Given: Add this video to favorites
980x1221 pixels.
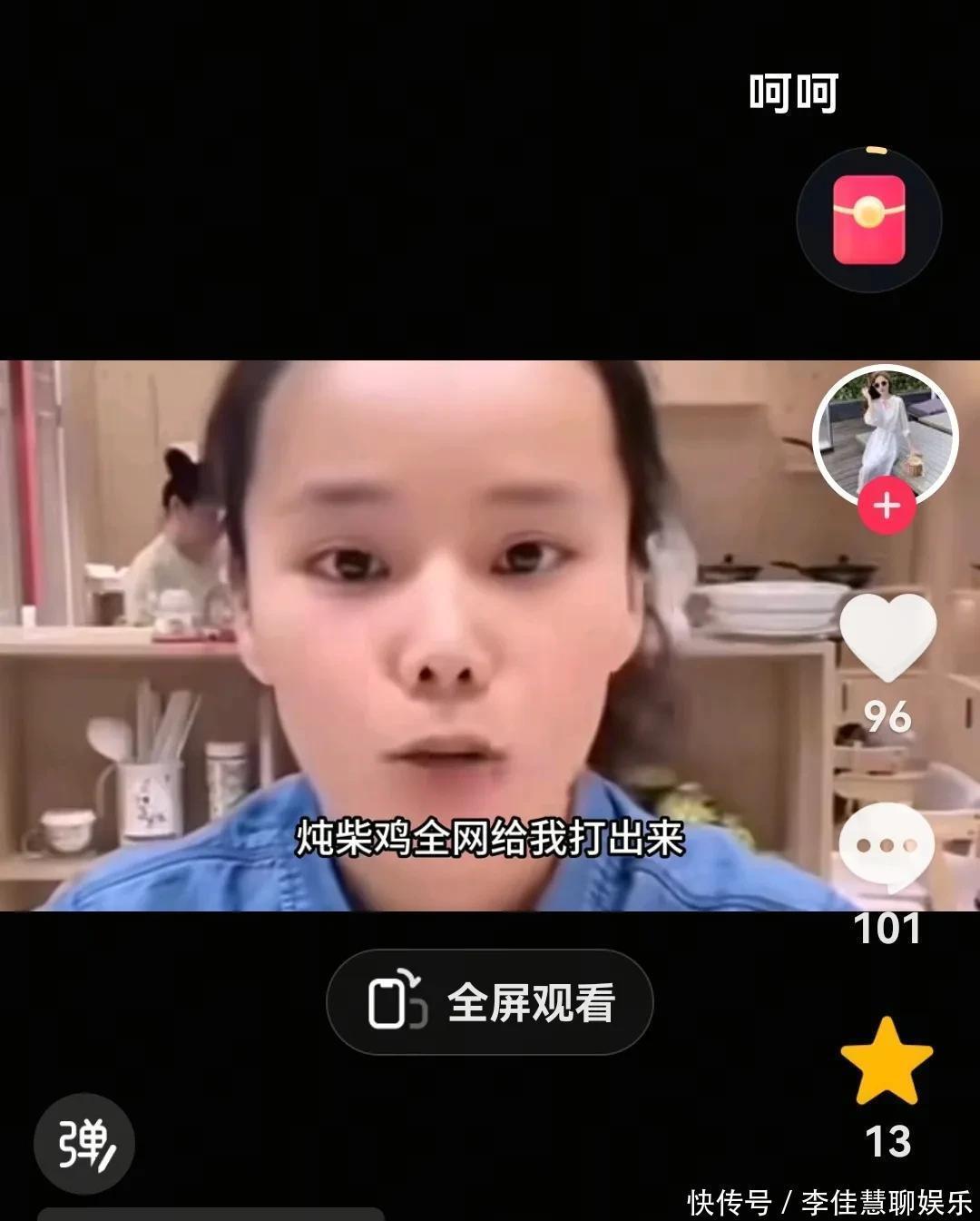Looking at the screenshot, I should (887, 1060).
